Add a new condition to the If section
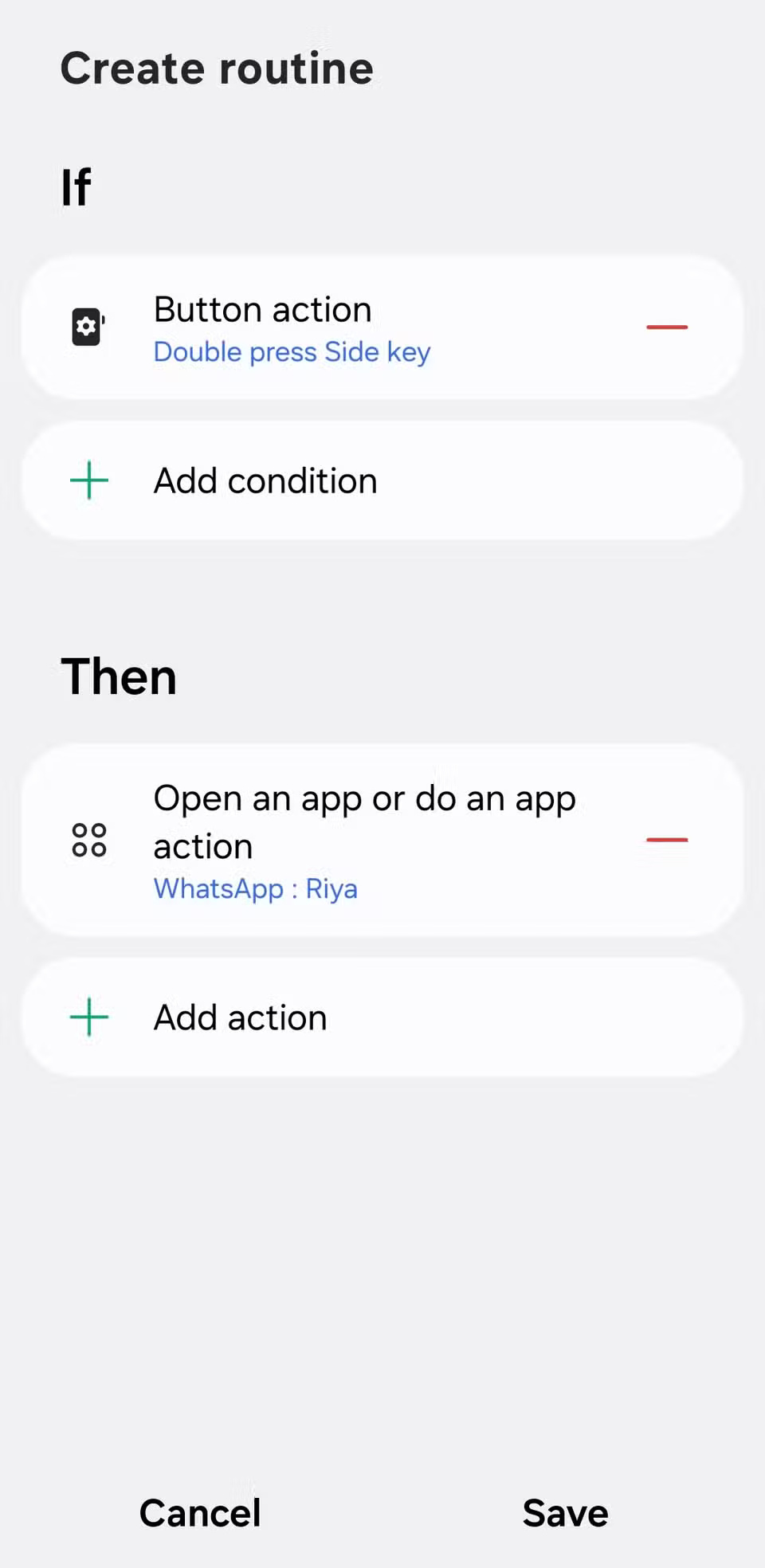 click(265, 480)
